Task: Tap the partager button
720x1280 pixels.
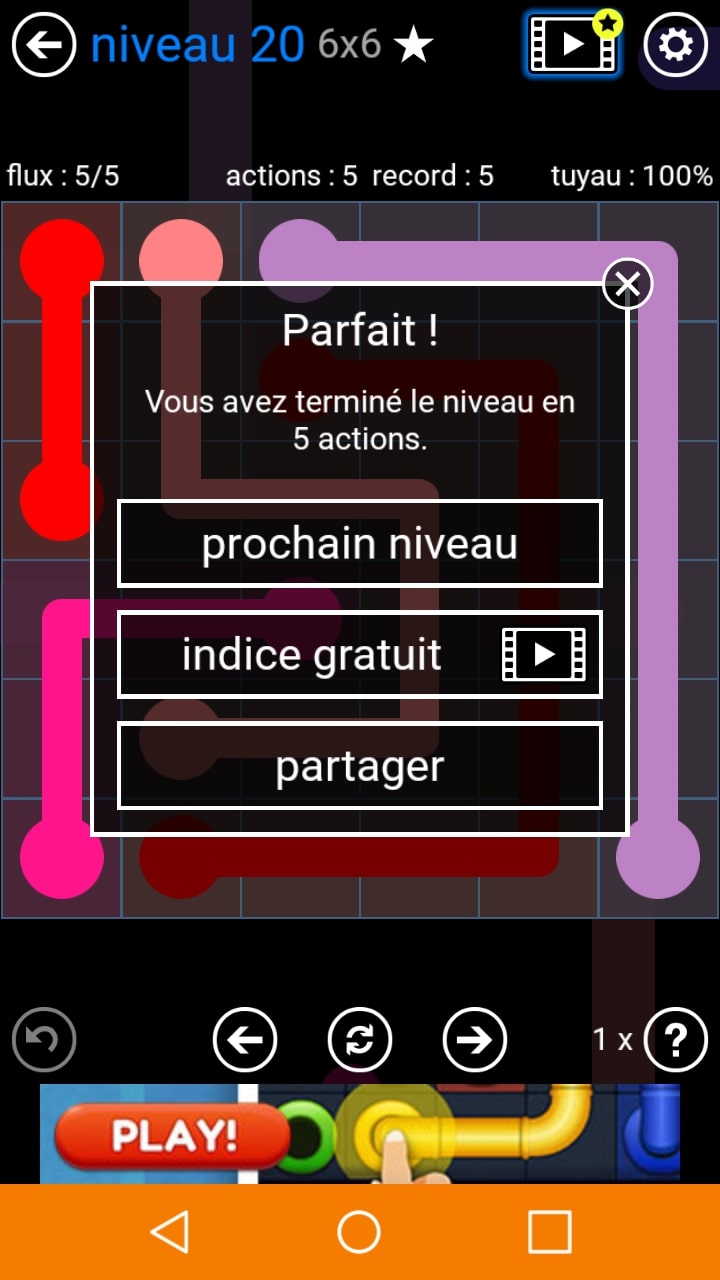Action: pyautogui.click(x=360, y=766)
